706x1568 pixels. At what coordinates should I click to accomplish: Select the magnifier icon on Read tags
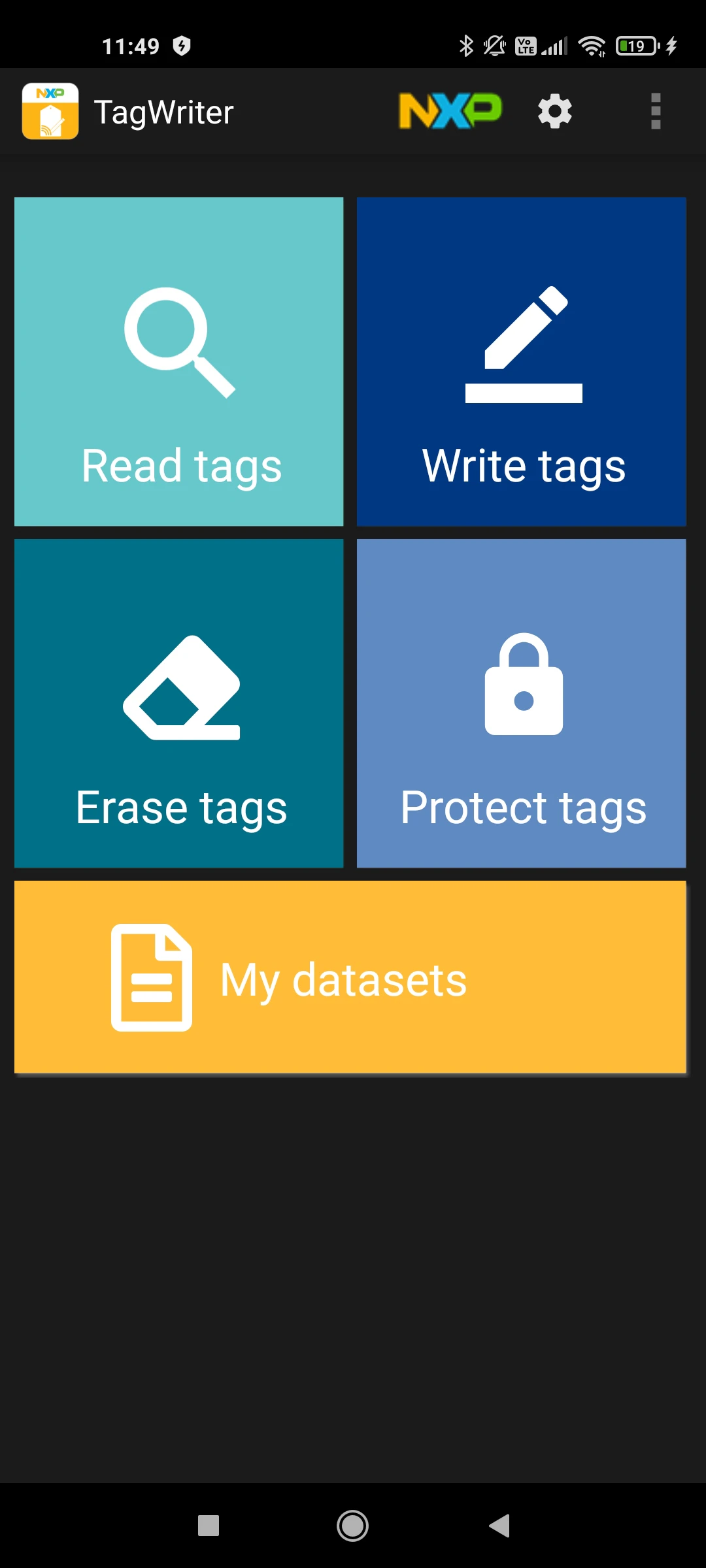(x=178, y=343)
